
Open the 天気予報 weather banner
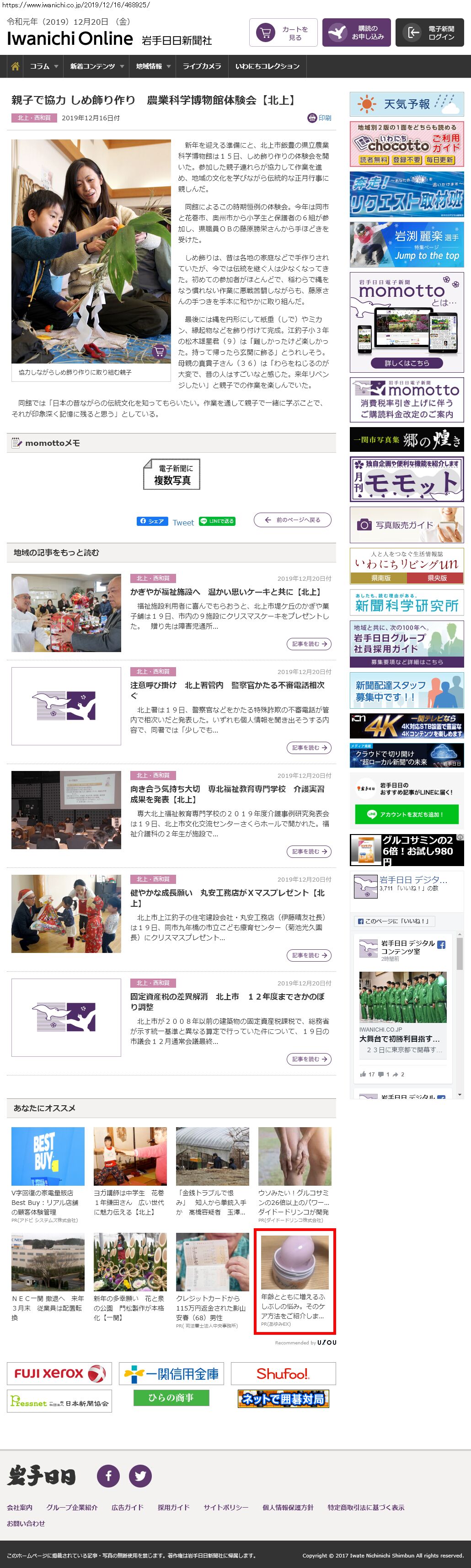407,104
